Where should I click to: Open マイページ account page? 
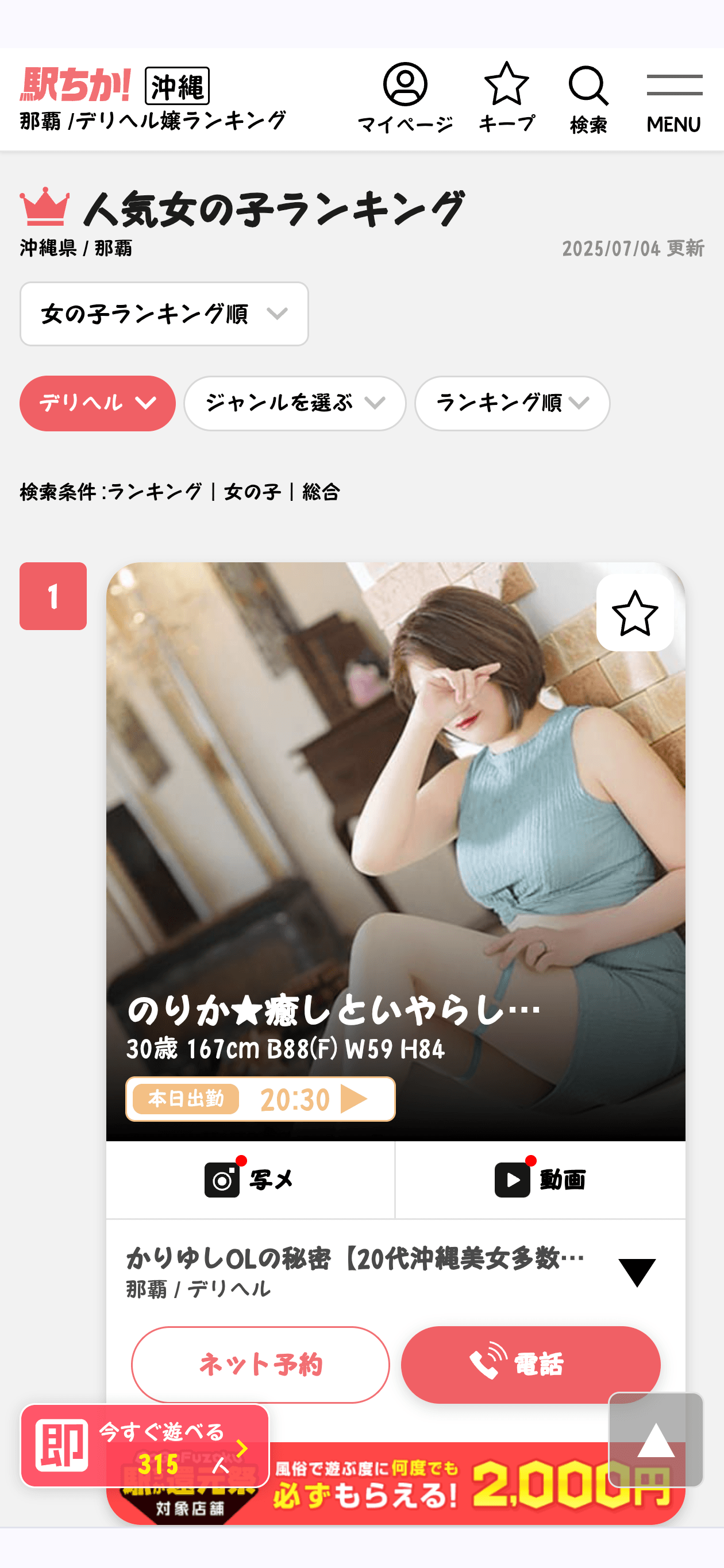click(x=405, y=98)
